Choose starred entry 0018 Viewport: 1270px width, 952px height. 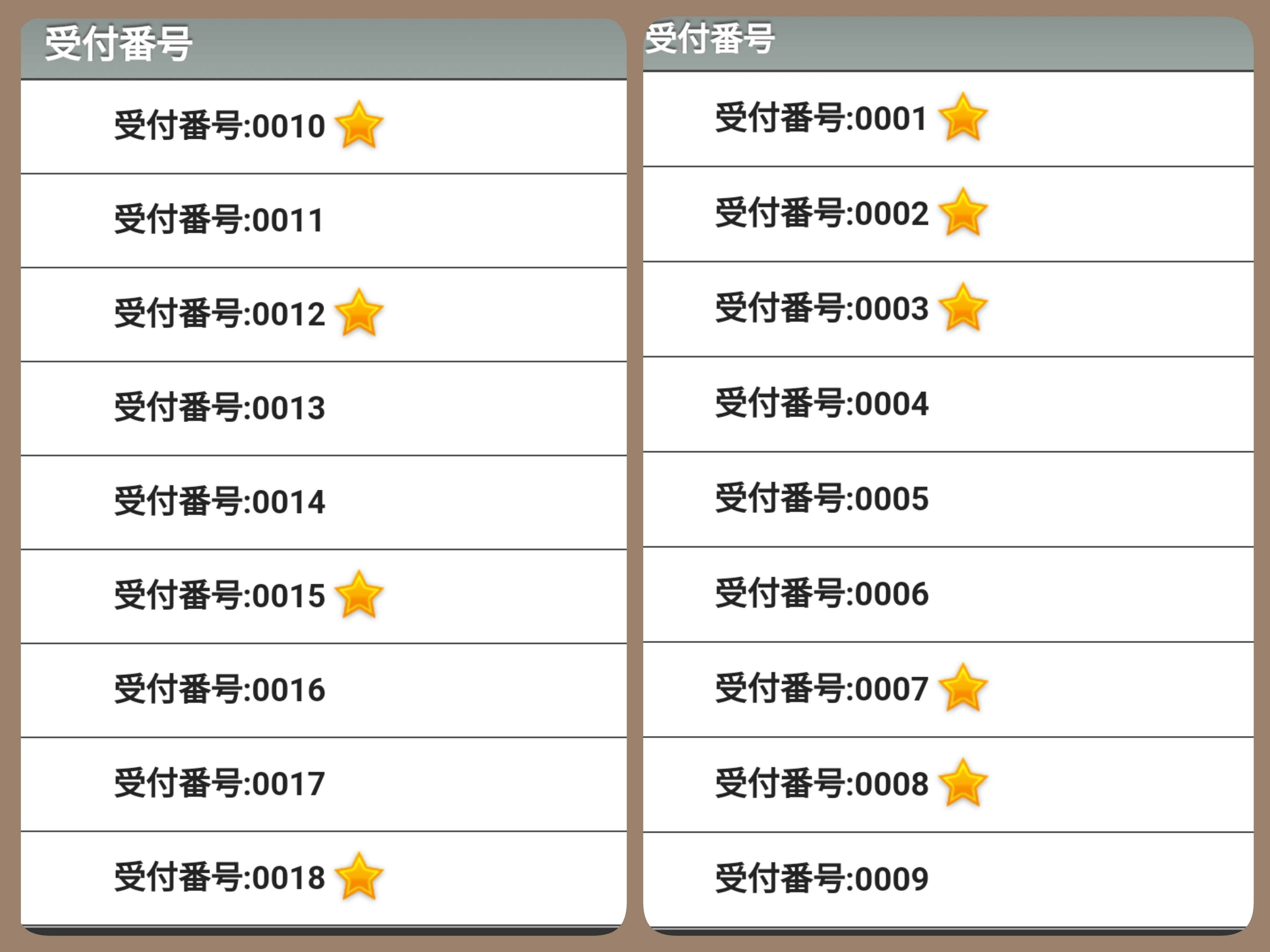tap(220, 878)
